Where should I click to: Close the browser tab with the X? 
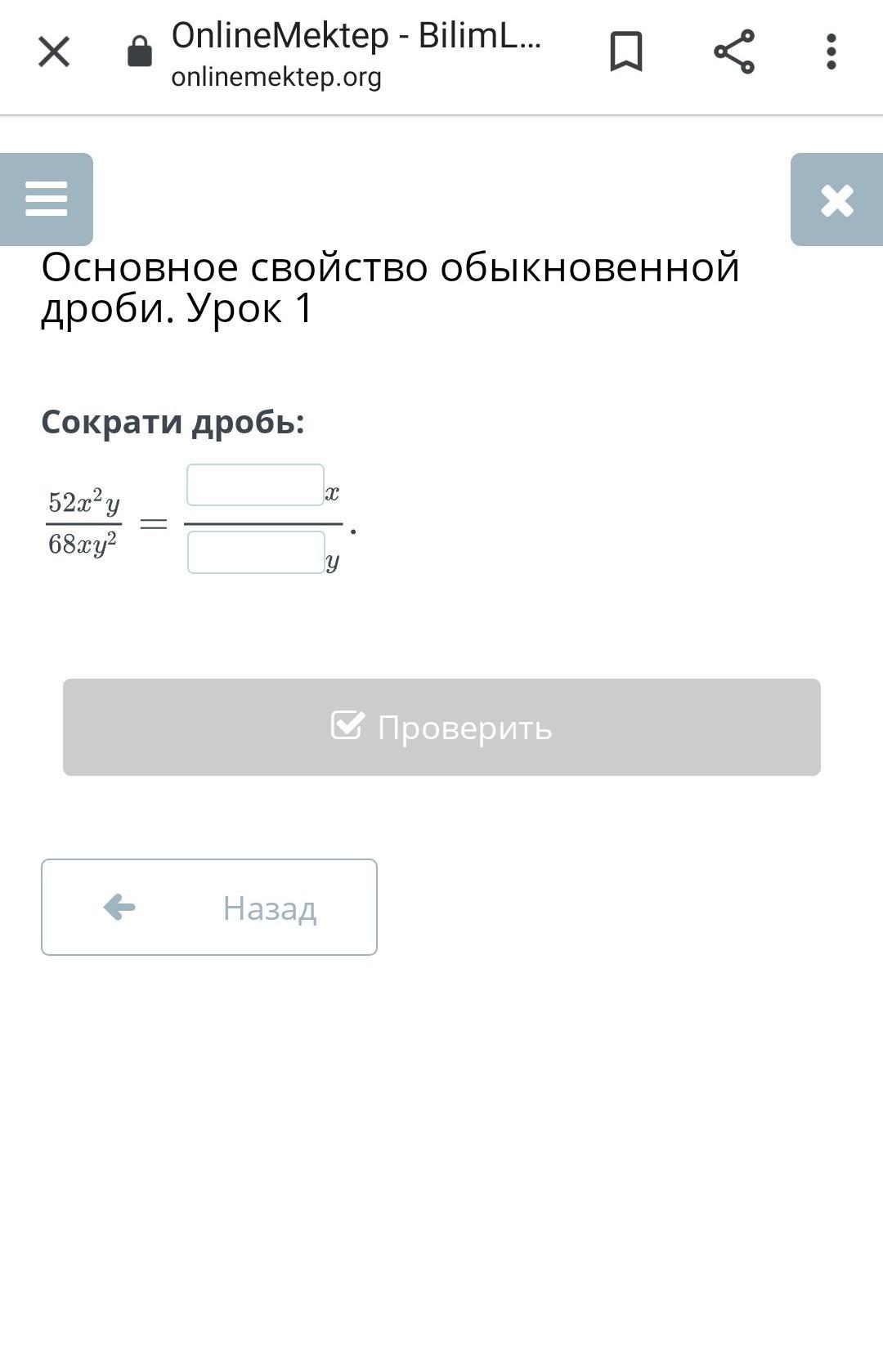[x=54, y=52]
